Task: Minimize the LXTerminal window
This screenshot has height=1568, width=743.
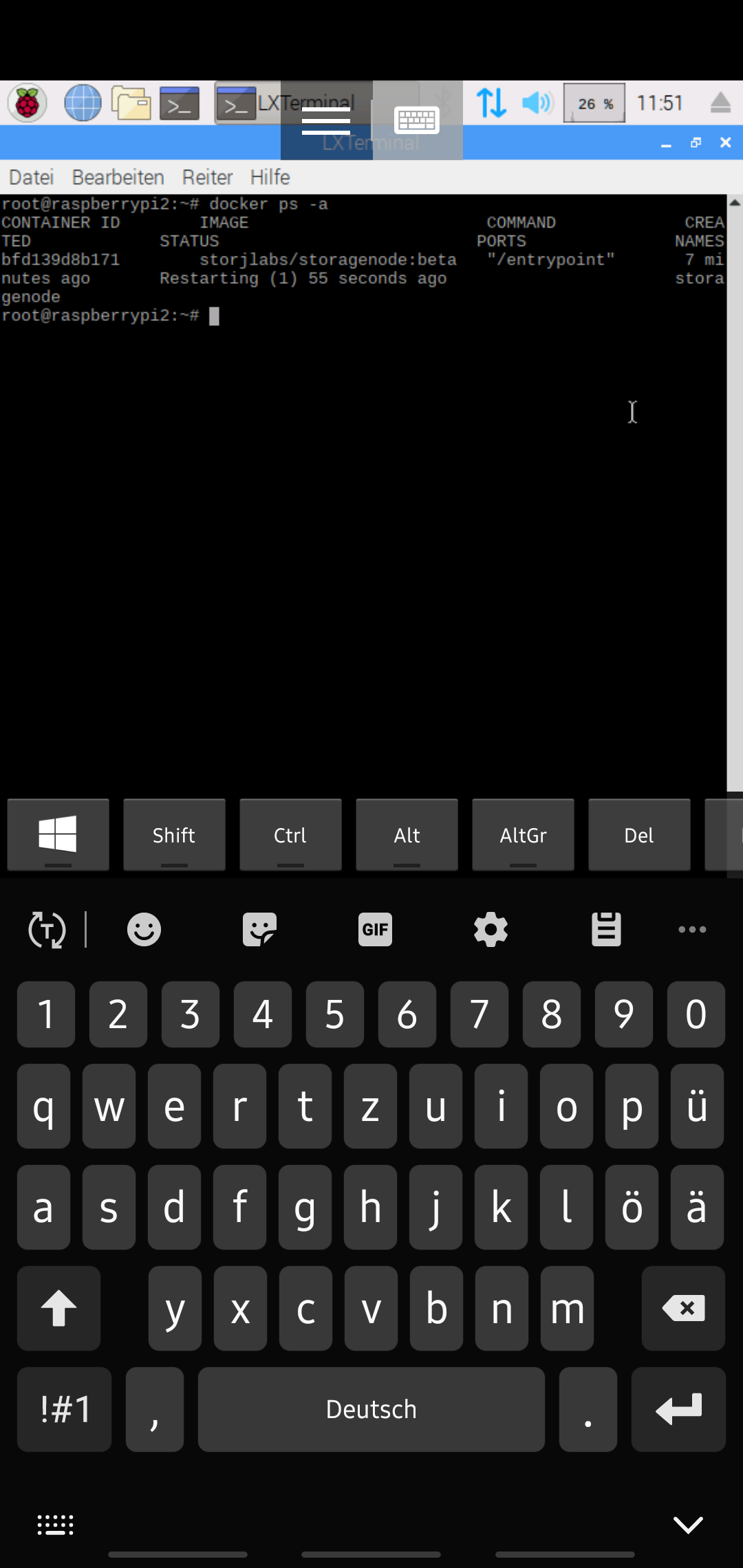Action: pos(666,144)
